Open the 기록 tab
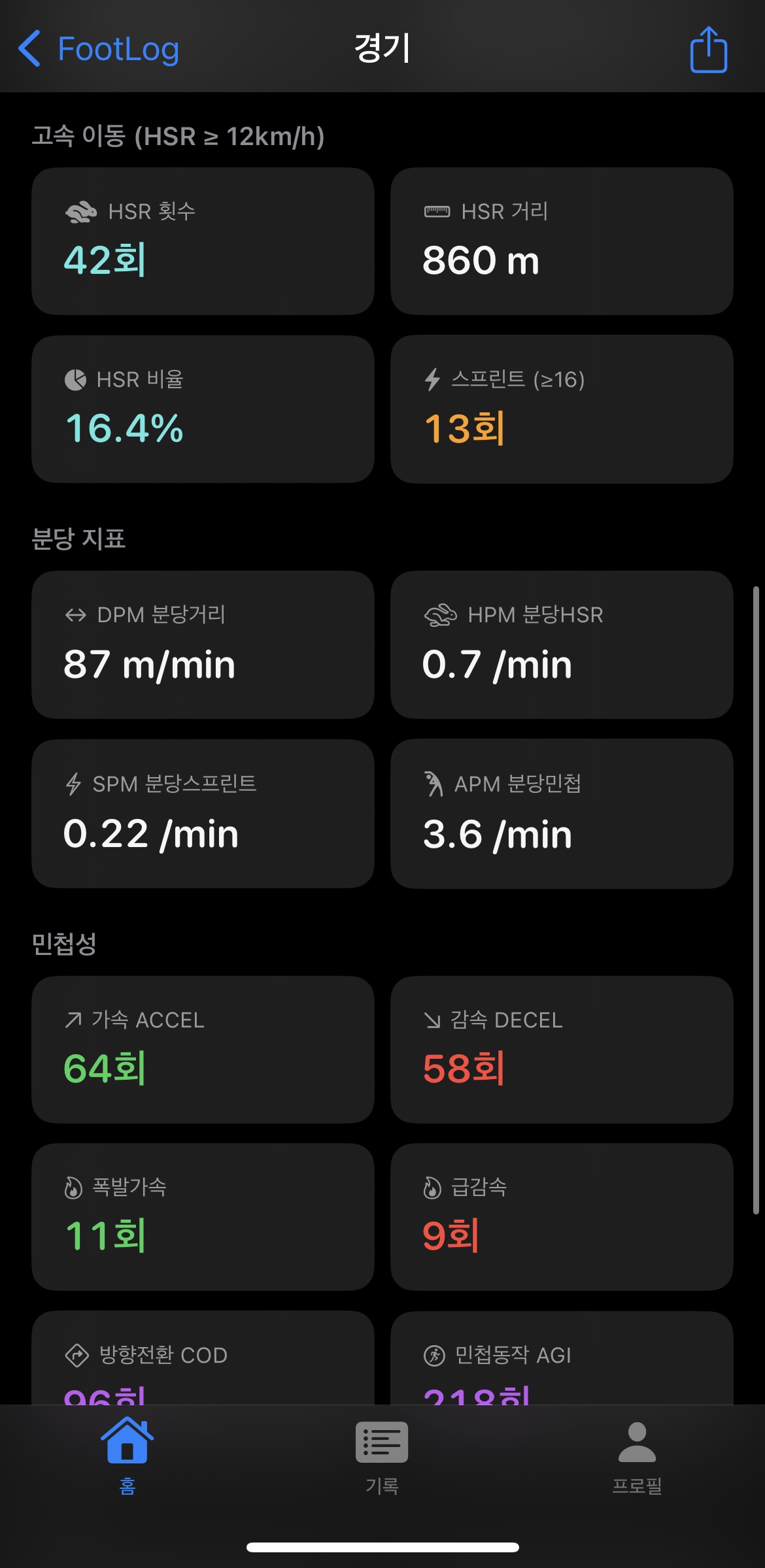 (382, 1456)
